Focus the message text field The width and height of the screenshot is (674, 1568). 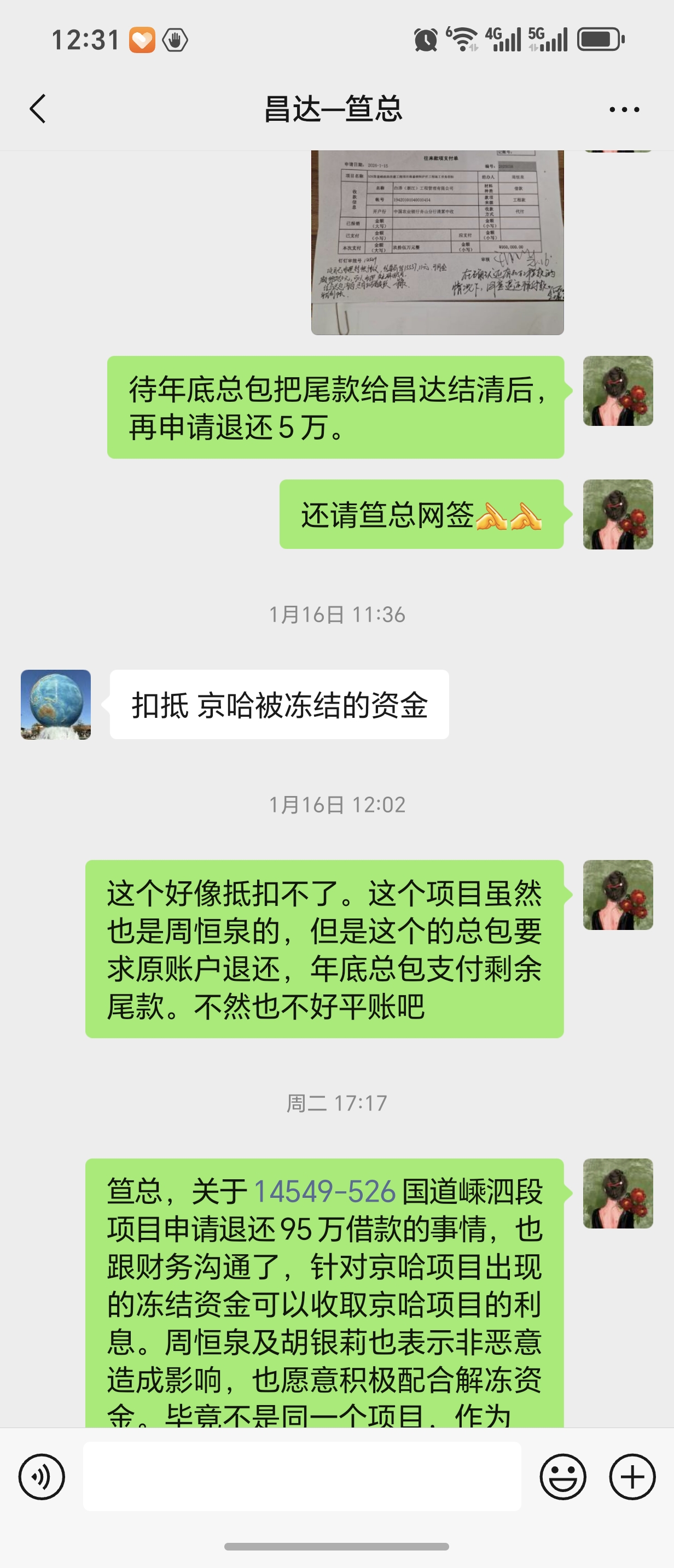click(302, 1477)
